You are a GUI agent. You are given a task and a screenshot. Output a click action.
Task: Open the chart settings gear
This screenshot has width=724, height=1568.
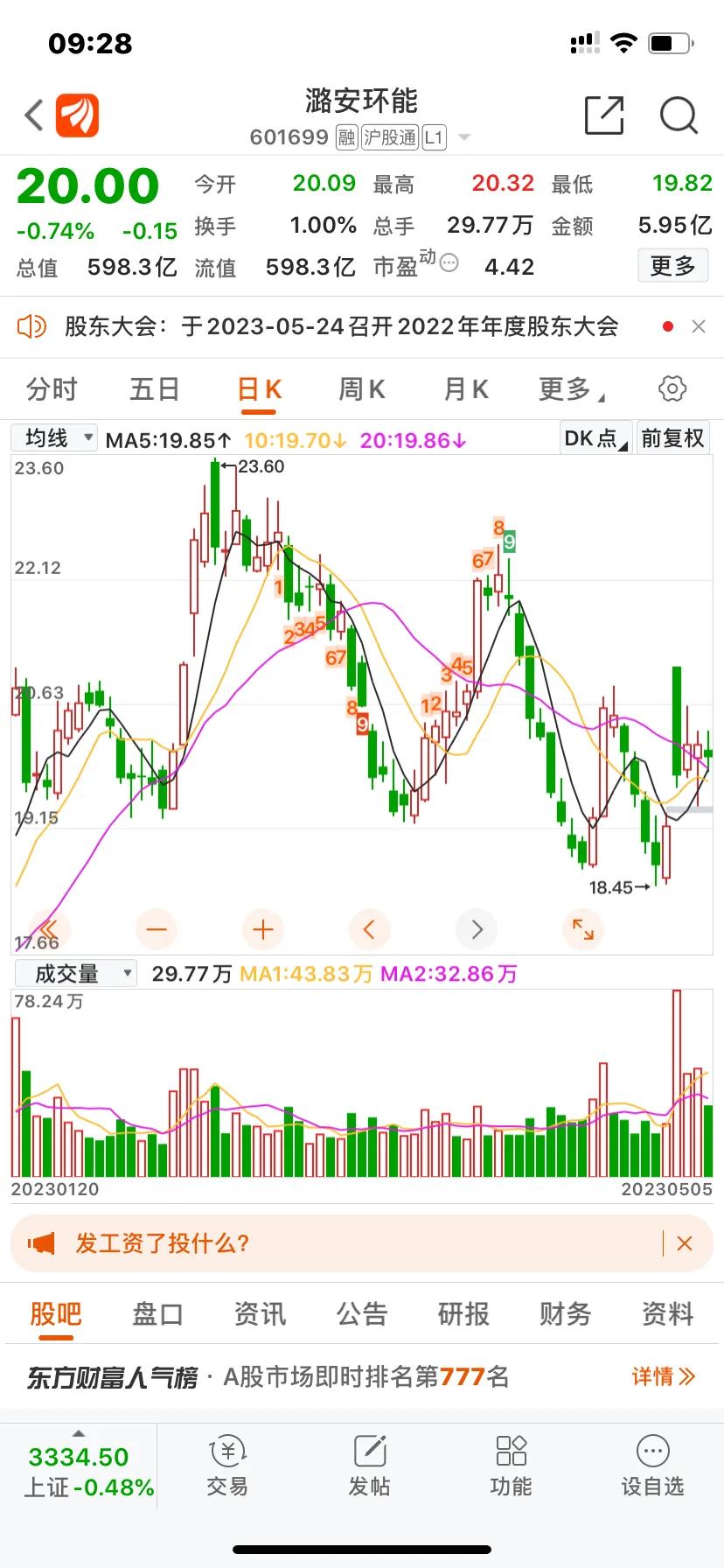pos(672,388)
